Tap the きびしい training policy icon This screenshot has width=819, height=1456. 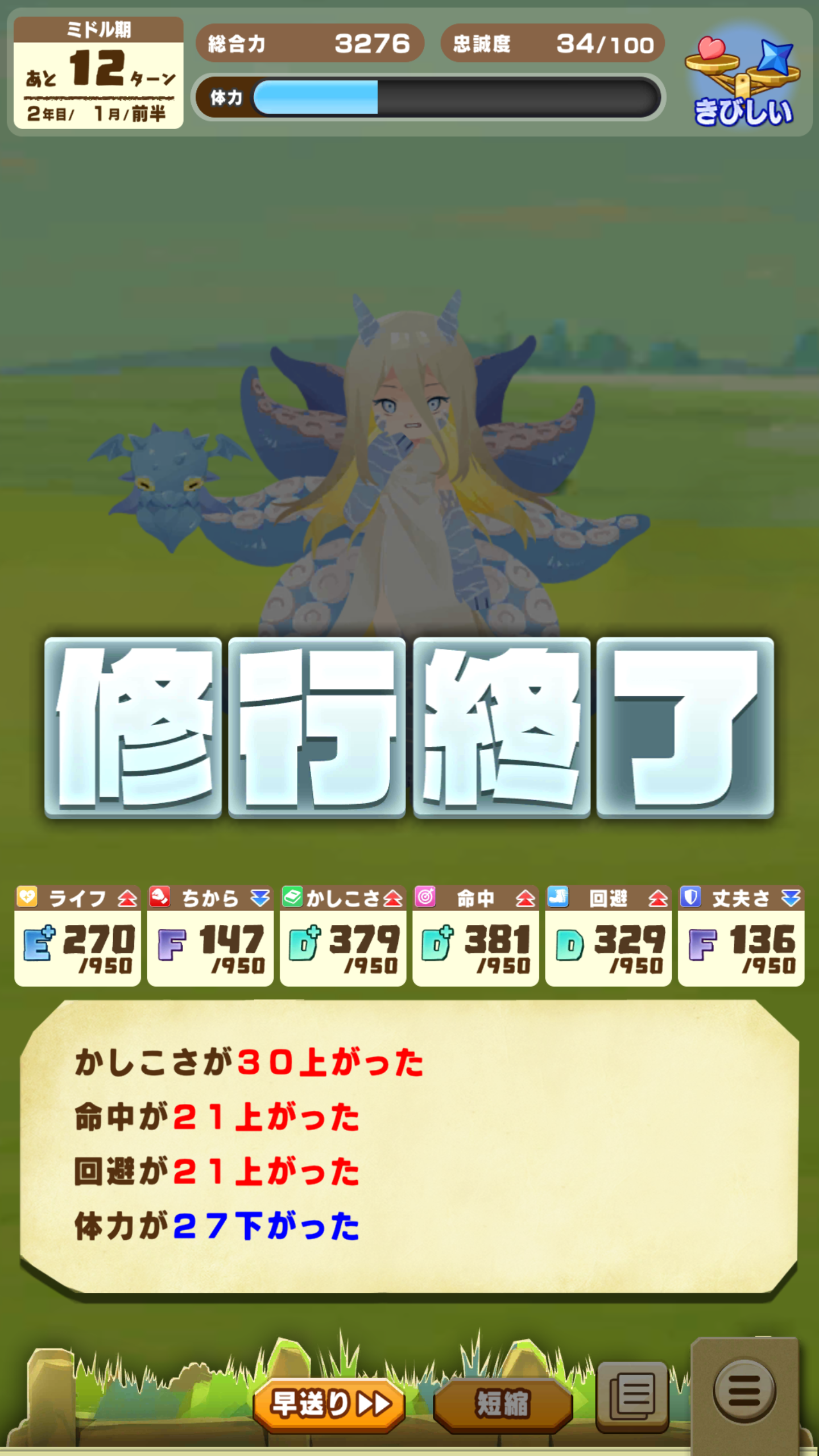click(x=743, y=80)
